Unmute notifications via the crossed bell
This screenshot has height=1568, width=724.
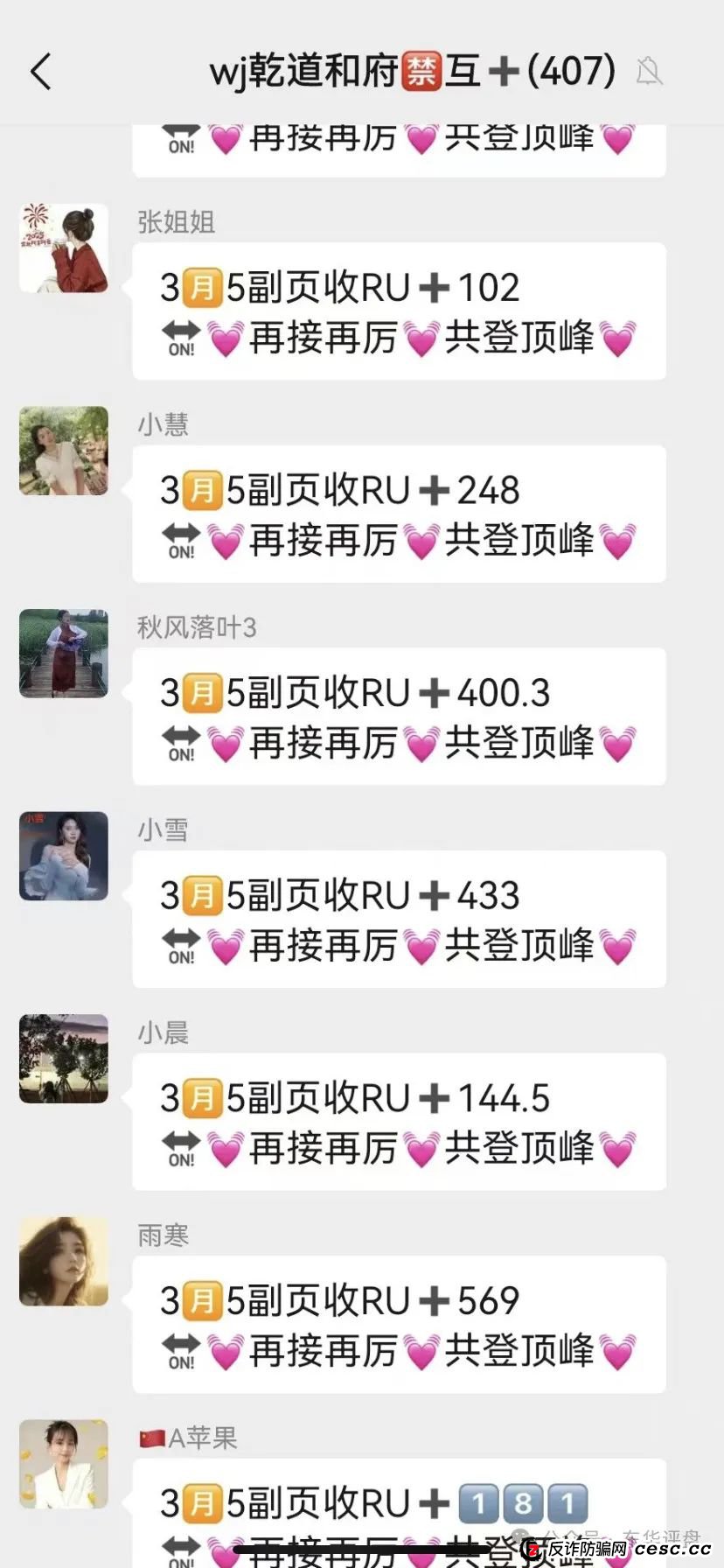pyautogui.click(x=651, y=72)
